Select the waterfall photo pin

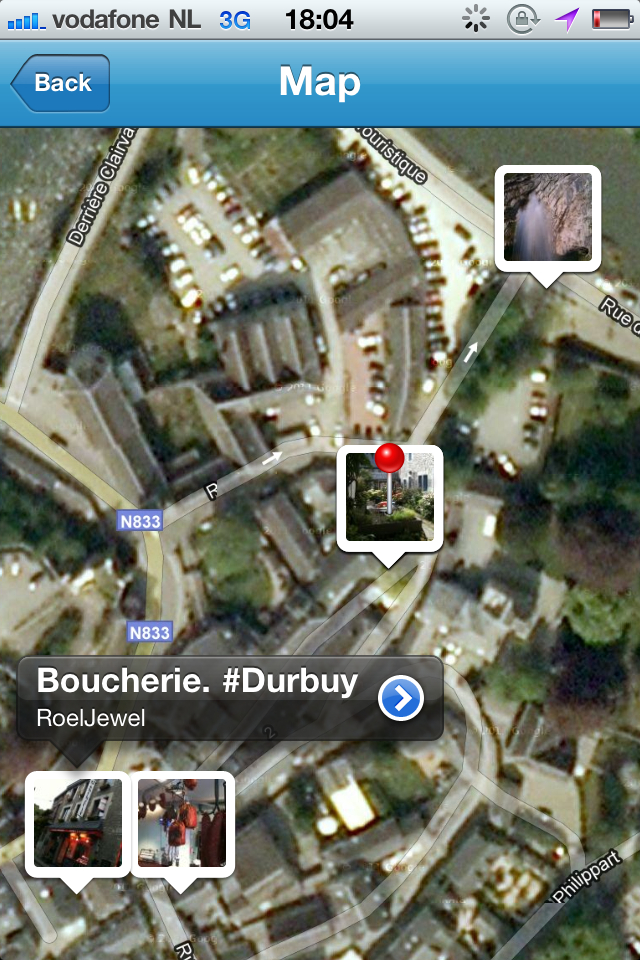click(x=547, y=217)
